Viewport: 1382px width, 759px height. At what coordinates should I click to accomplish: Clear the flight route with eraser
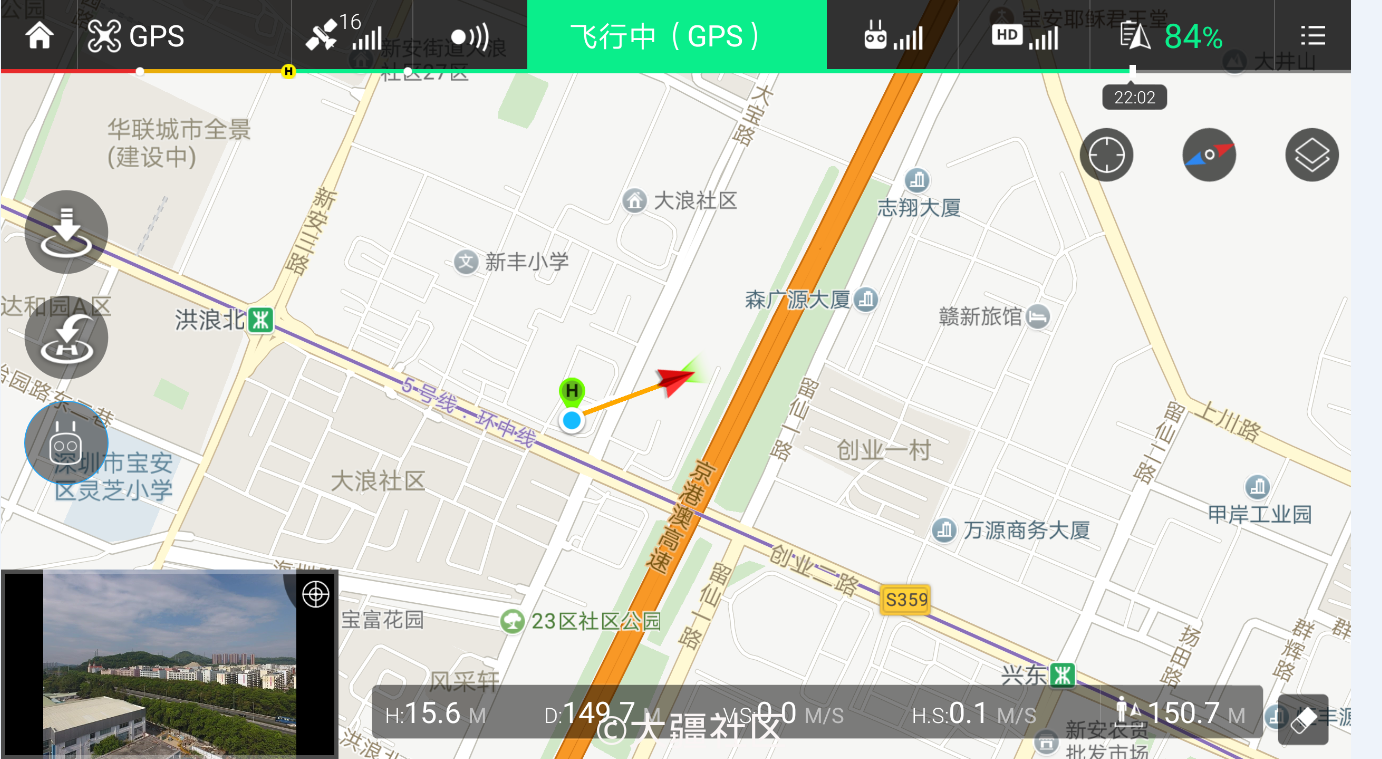(1303, 720)
